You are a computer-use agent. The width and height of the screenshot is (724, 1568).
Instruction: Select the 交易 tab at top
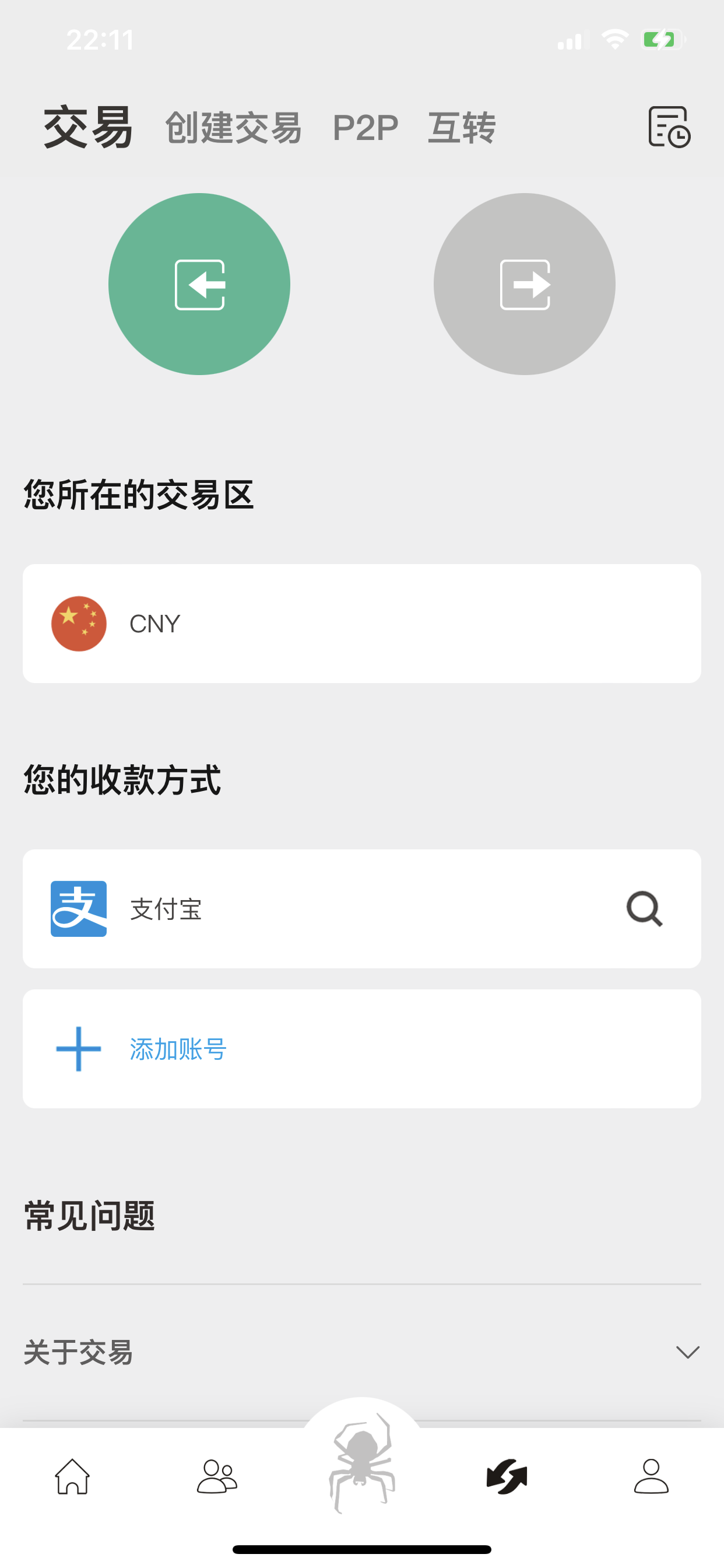(x=88, y=127)
